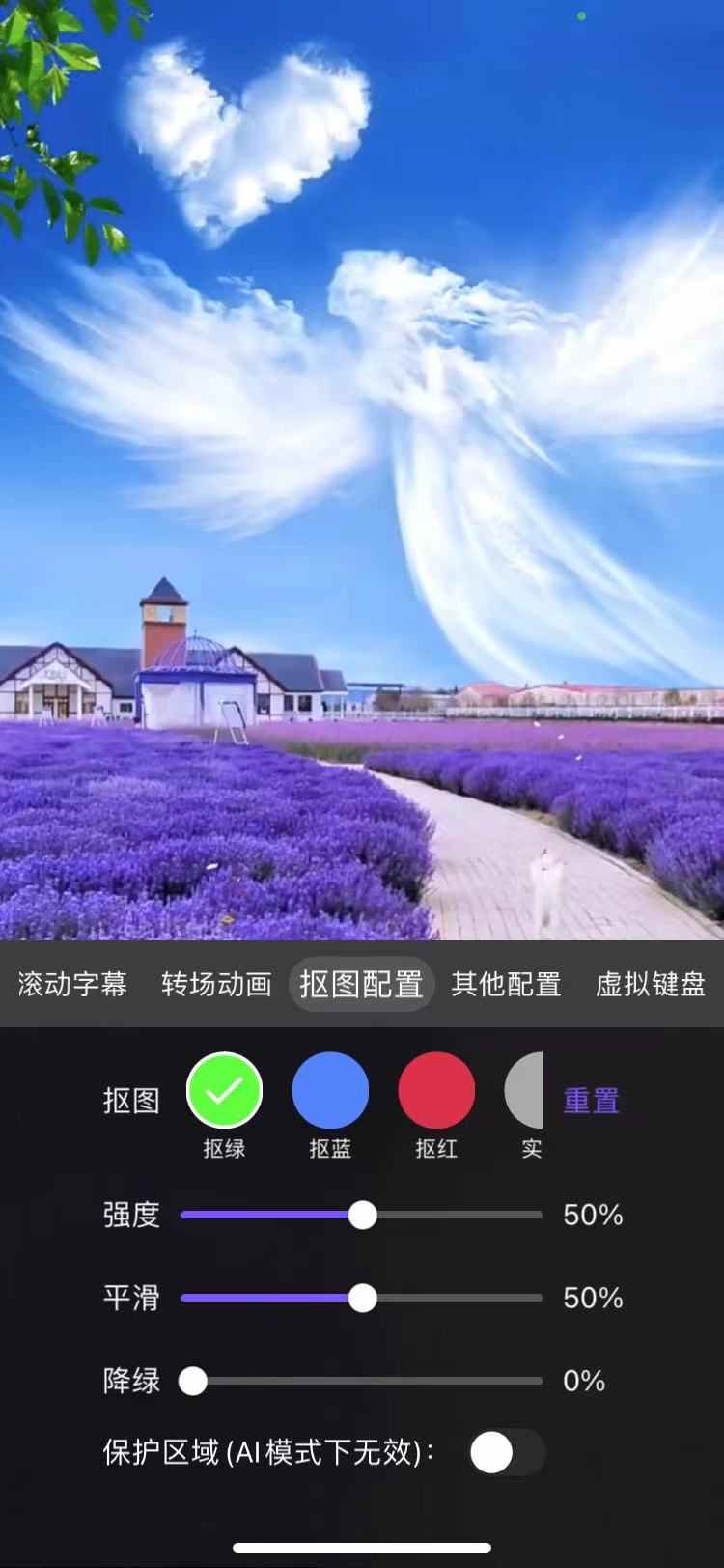The image size is (724, 1568).
Task: Select the 抠图配置 tab
Action: 361,985
